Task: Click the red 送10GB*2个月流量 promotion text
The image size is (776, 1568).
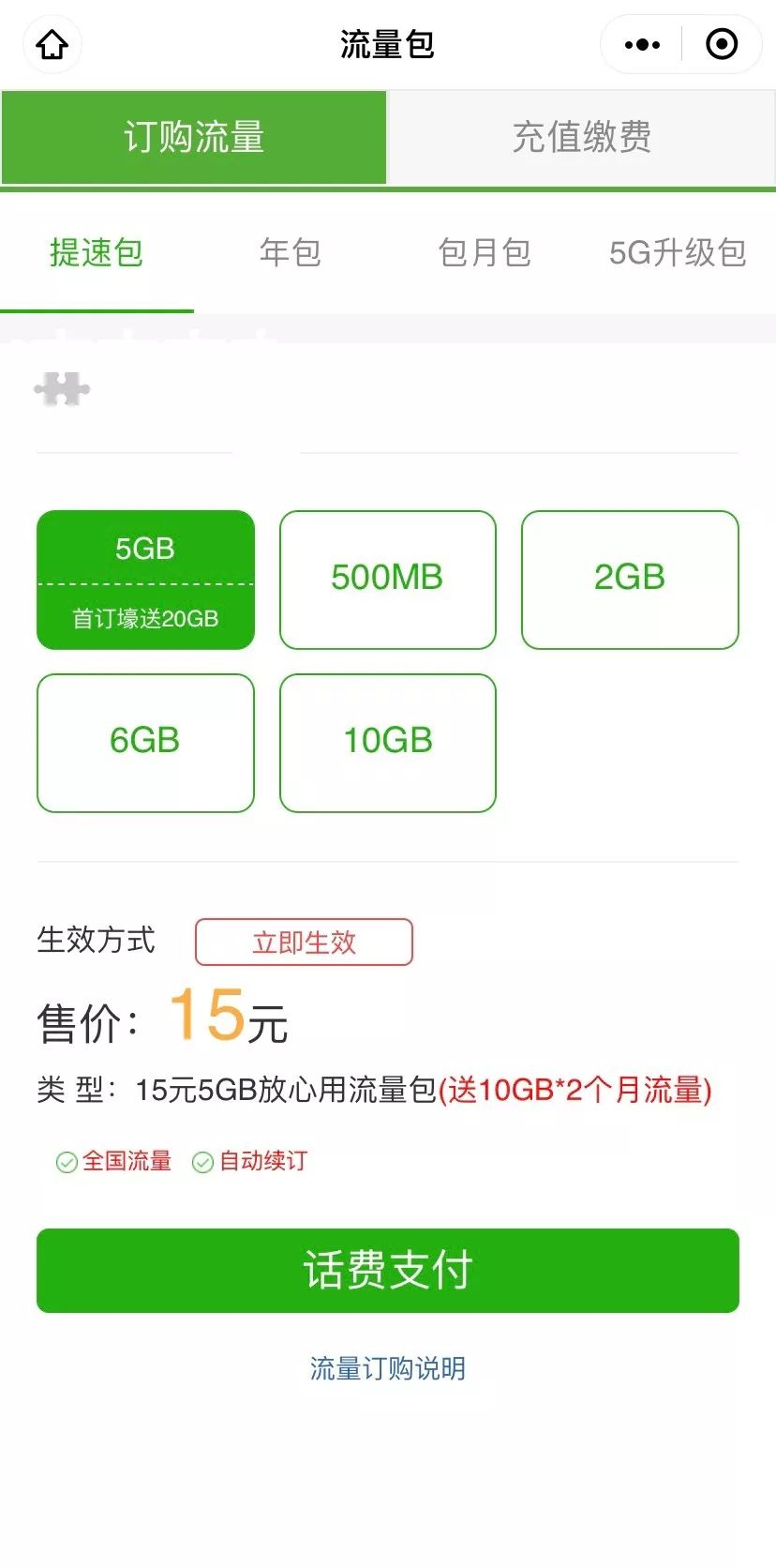Action: 578,1091
